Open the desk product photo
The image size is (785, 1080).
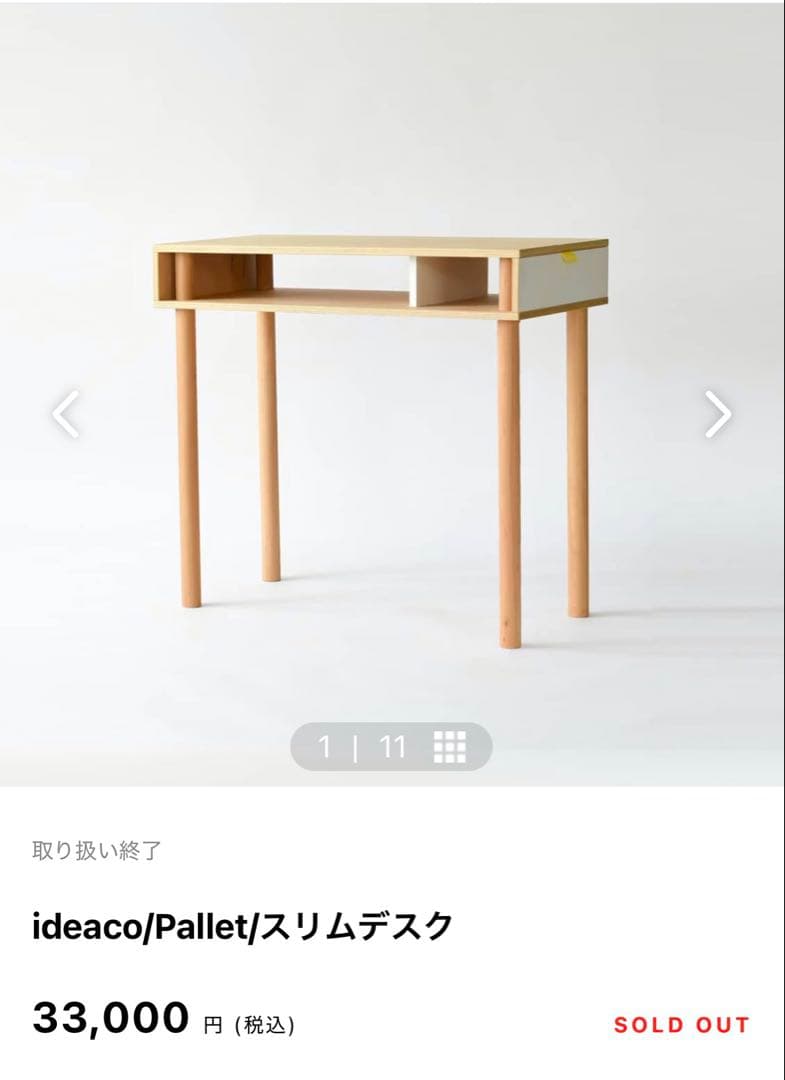tap(390, 420)
